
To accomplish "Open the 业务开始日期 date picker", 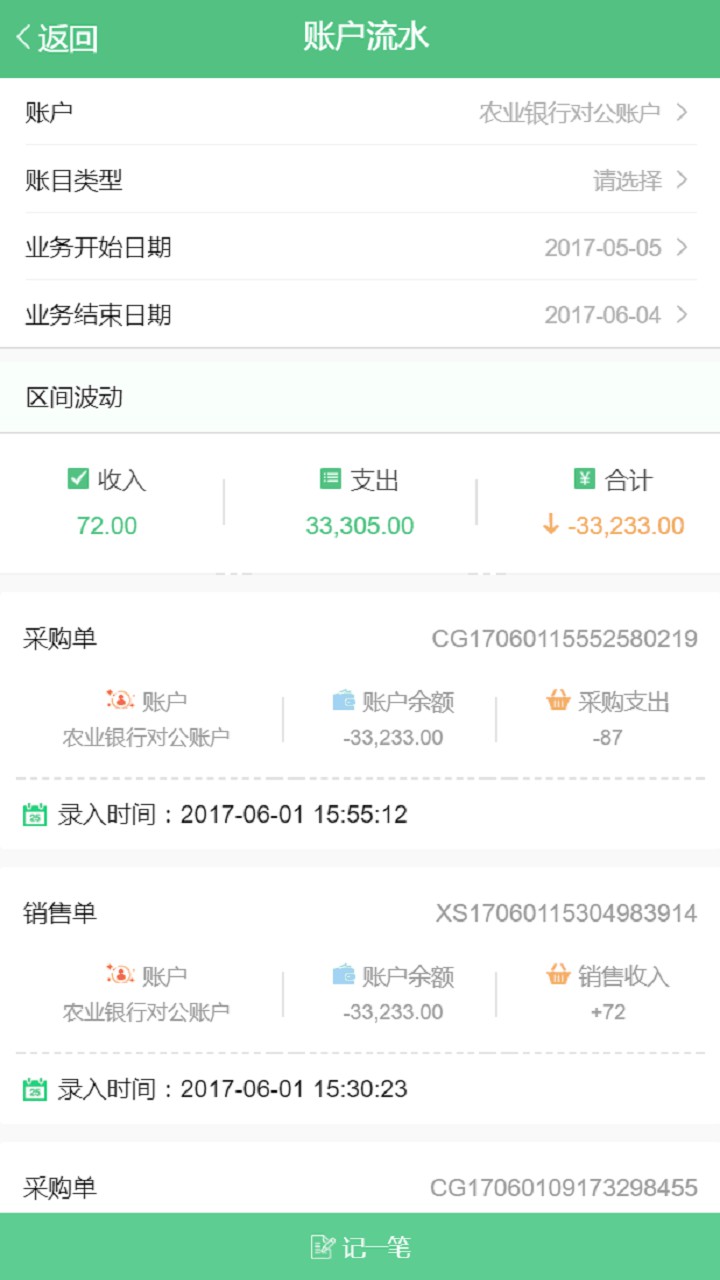I will [x=360, y=248].
